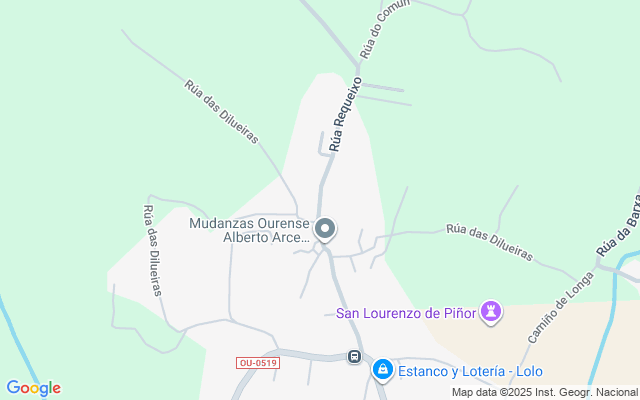Select the Estanco y Lotería - Lolo shop marker
Viewport: 640px width, 400px height.
click(x=382, y=370)
